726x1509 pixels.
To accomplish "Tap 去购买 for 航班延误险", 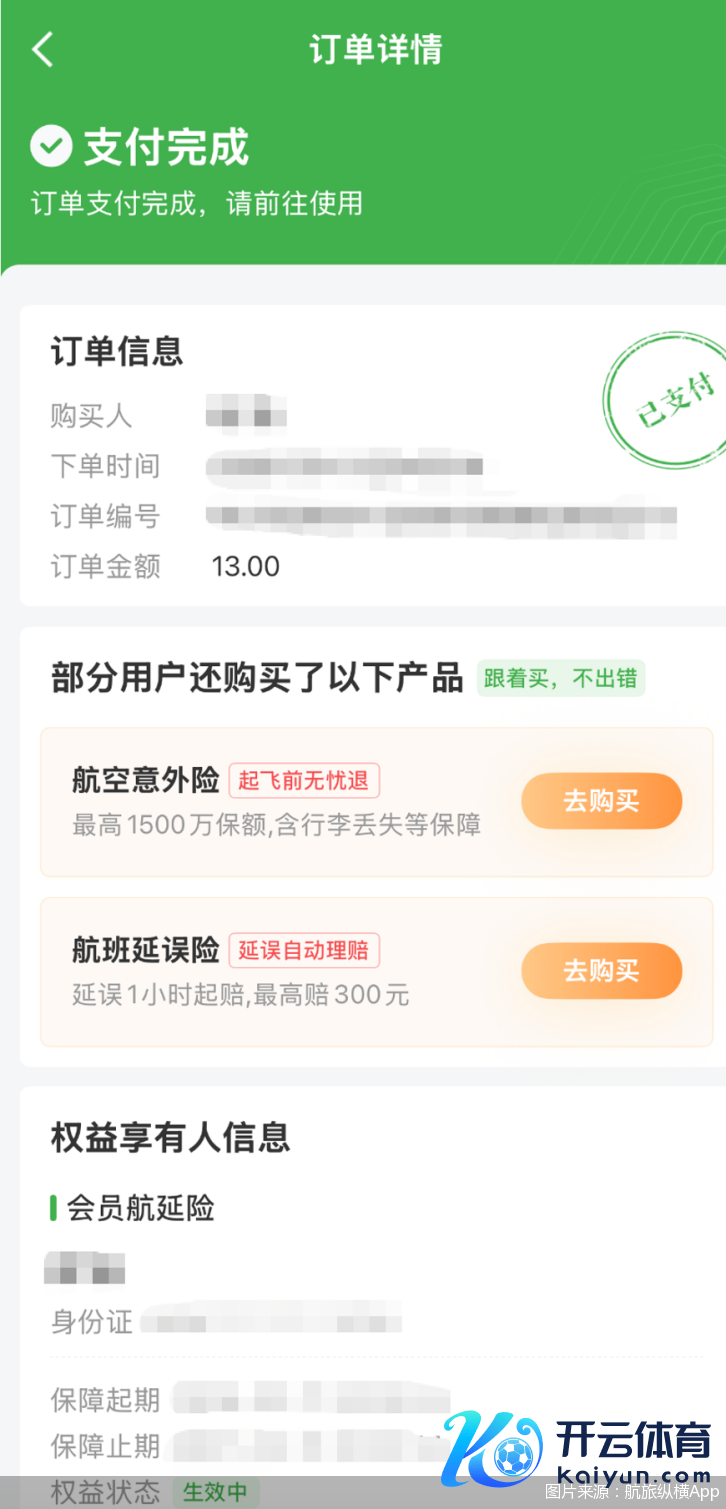I will point(601,970).
